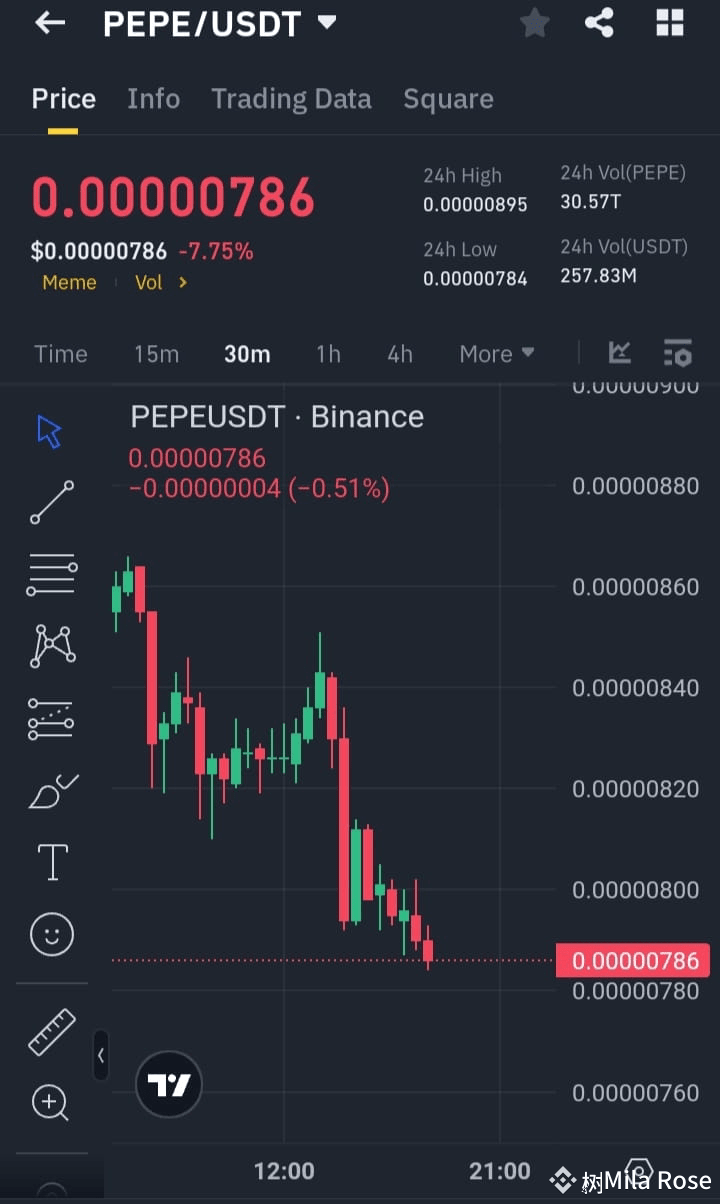Open the indicator settings icon
The height and width of the screenshot is (1204, 720).
678,353
